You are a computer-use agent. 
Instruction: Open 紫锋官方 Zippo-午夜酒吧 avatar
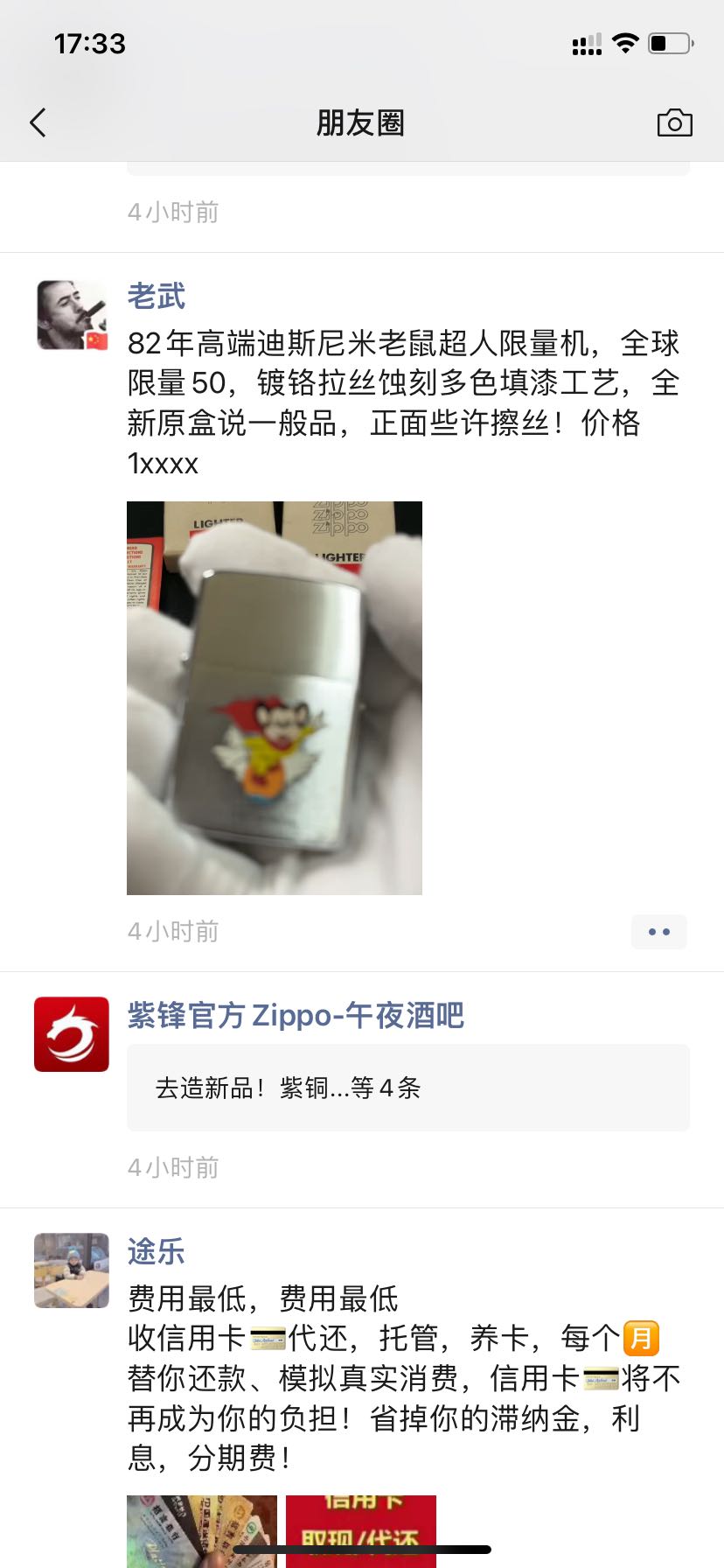tap(72, 1034)
